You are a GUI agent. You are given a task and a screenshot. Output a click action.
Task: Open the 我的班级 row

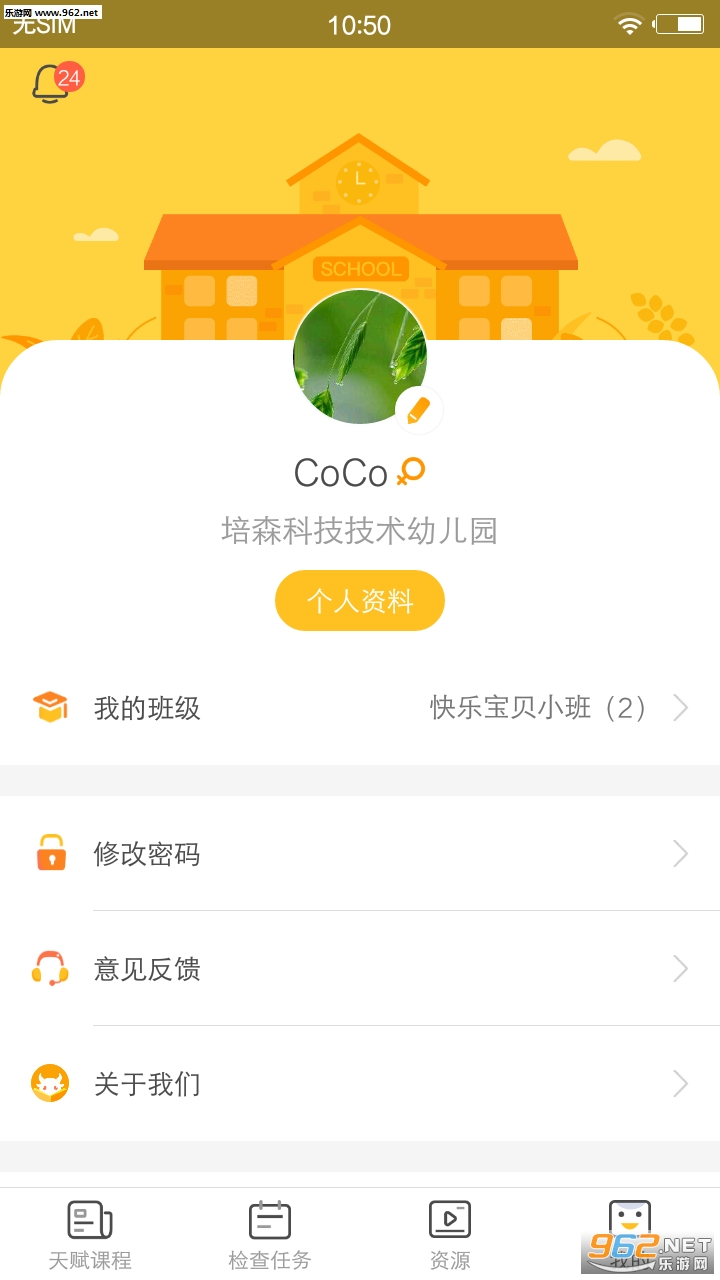(x=360, y=708)
